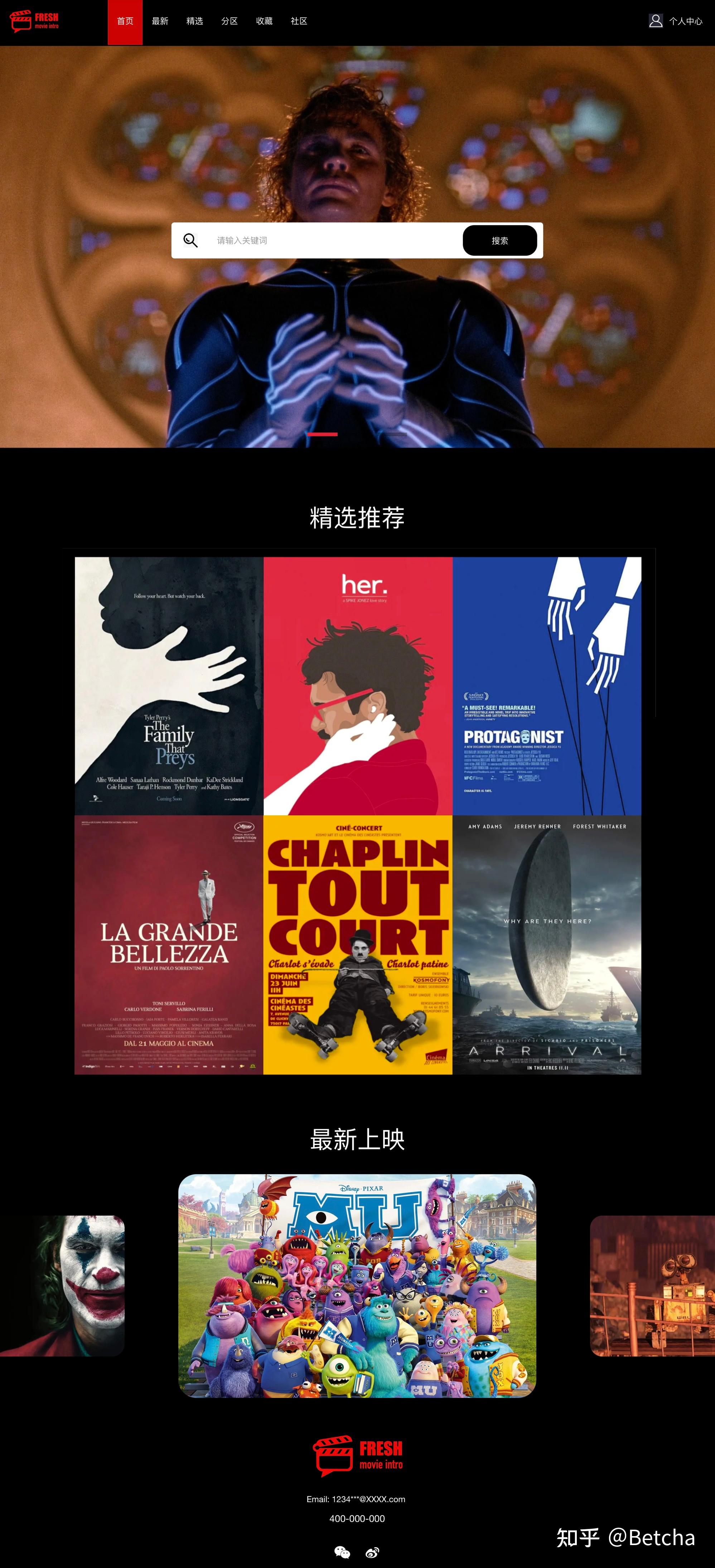The image size is (715, 1568).
Task: Switch to the 社区 tab
Action: (x=299, y=21)
